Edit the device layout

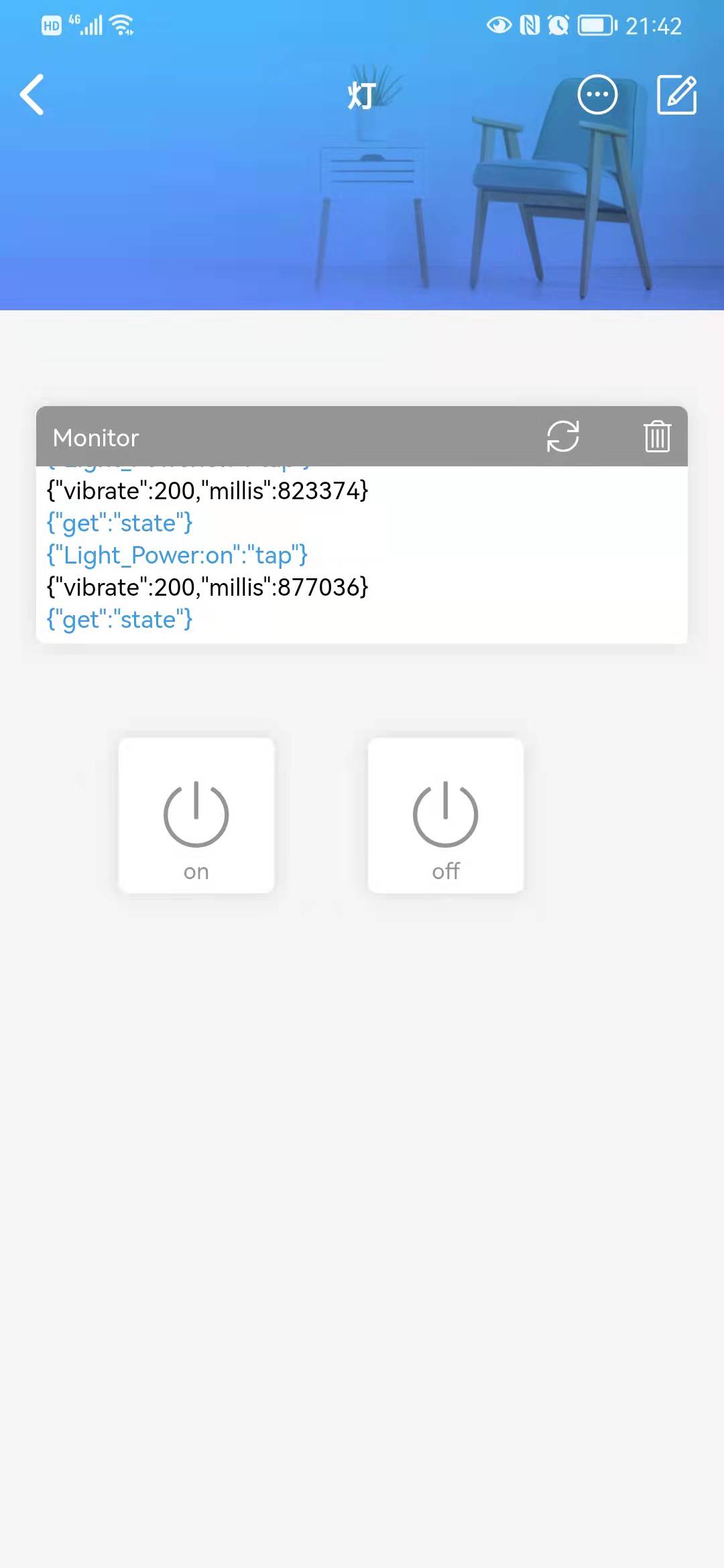[676, 94]
